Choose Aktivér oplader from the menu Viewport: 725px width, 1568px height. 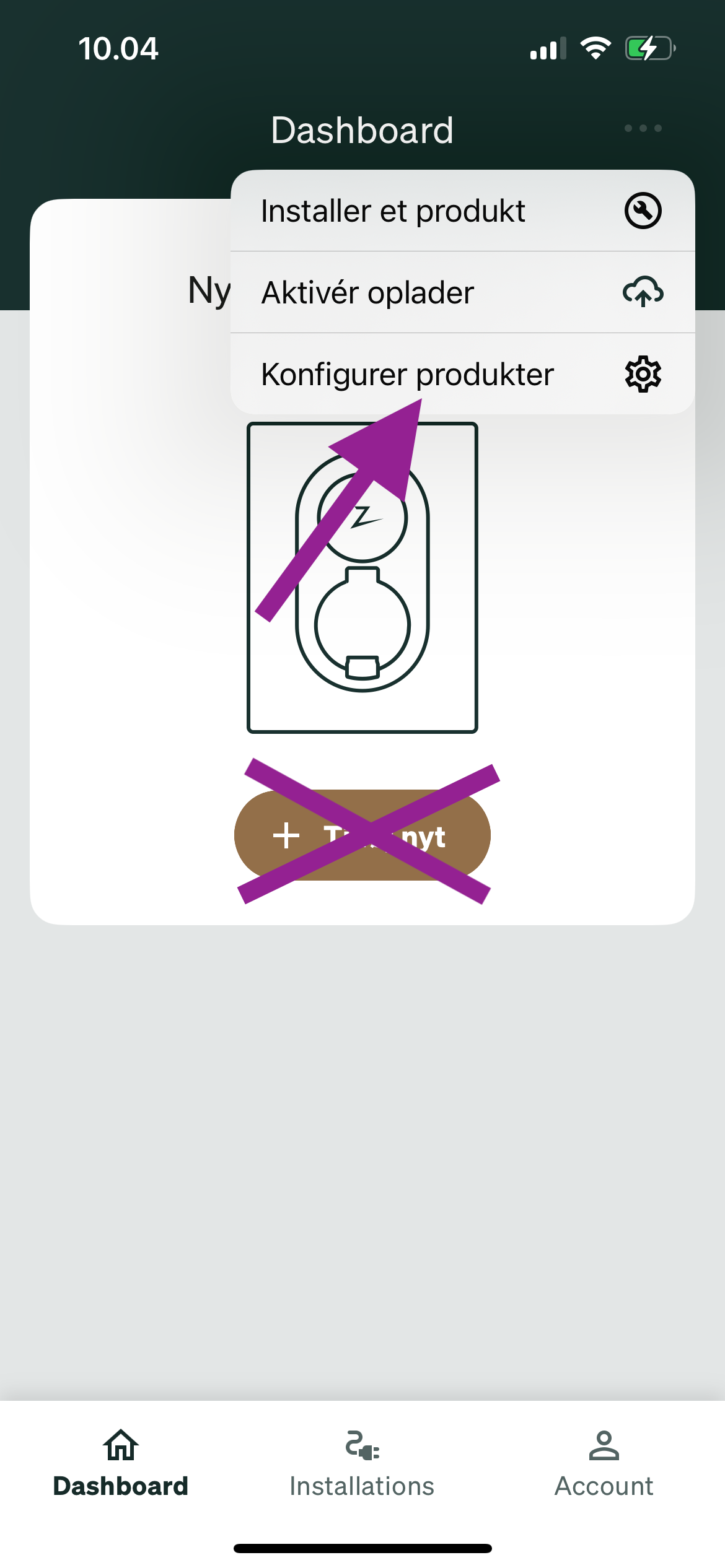[462, 292]
